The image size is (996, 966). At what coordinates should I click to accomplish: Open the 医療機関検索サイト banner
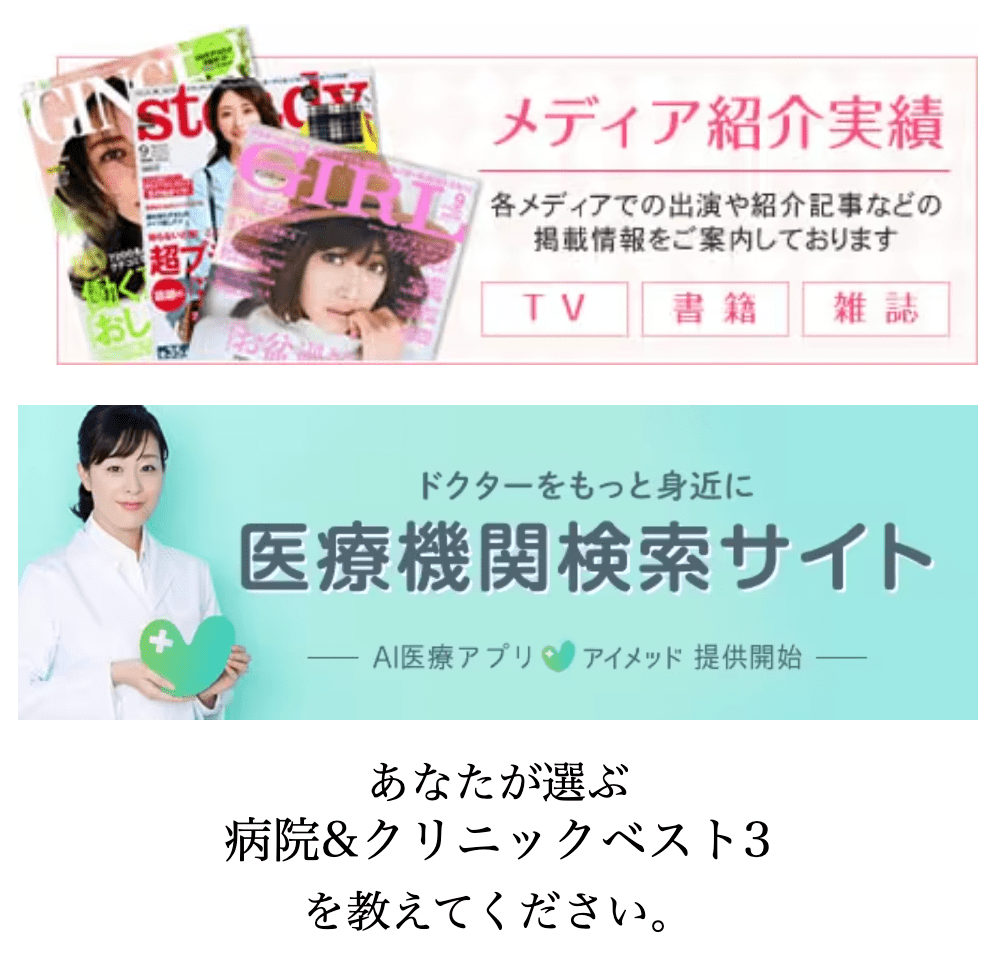click(497, 561)
